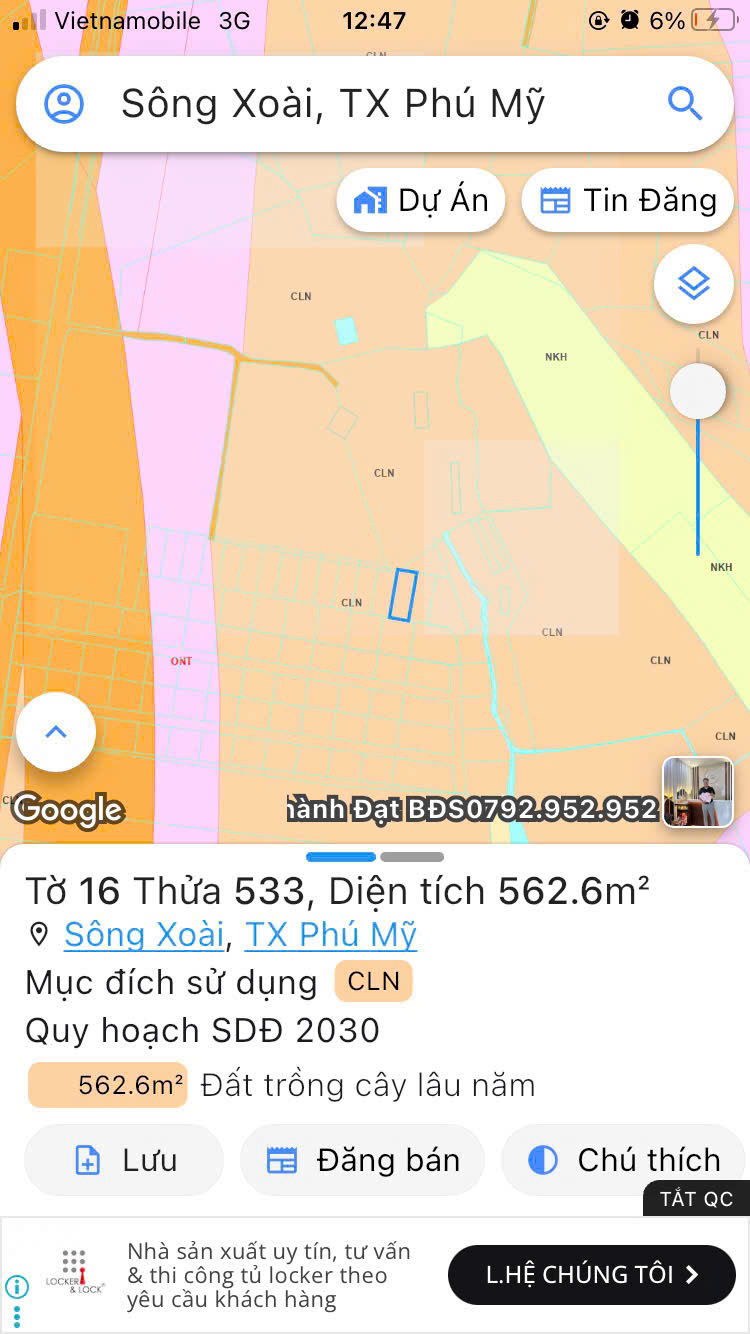Expand the panel with the up arrow
This screenshot has width=750, height=1334.
coord(56,732)
